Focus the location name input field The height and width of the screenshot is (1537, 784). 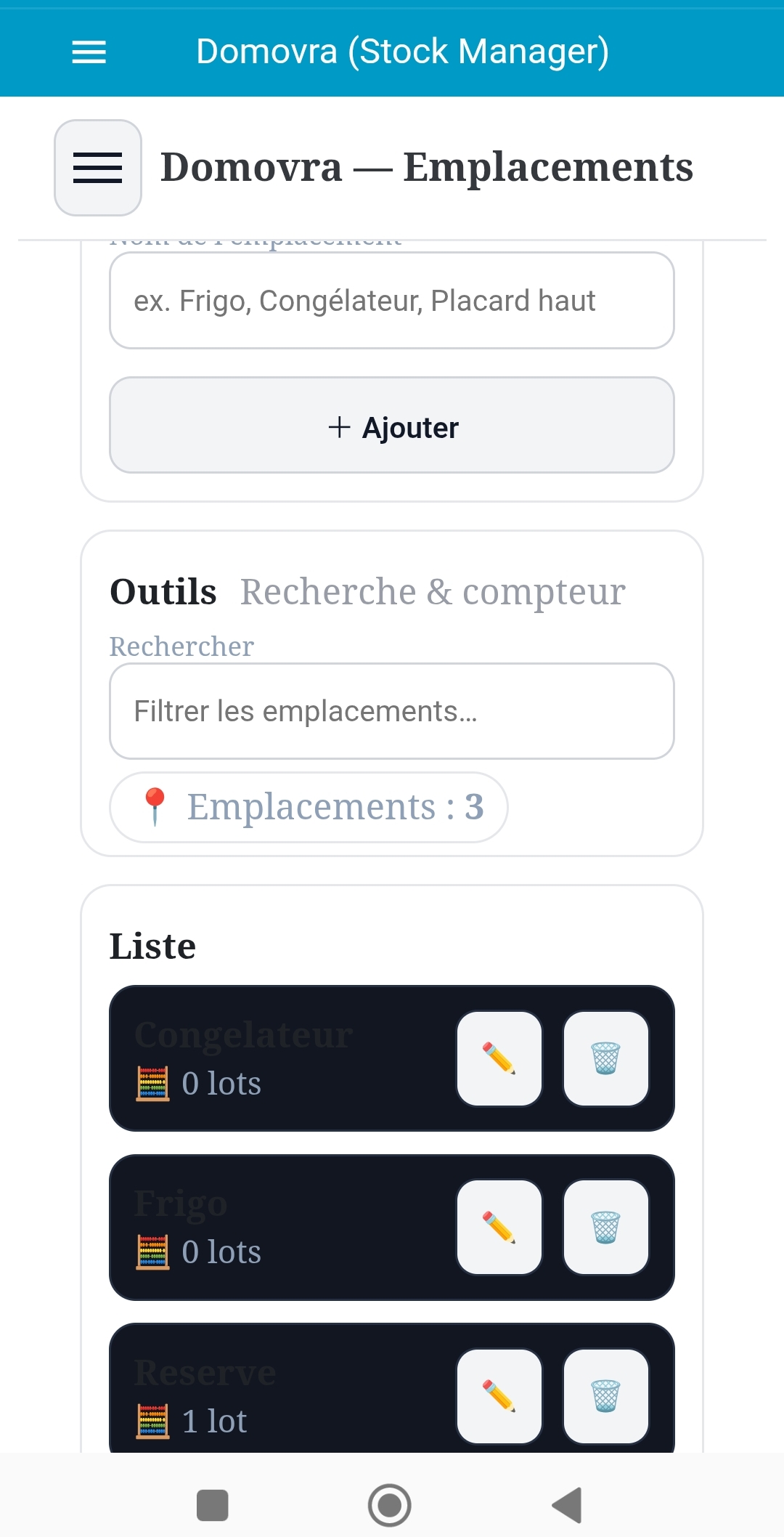392,301
